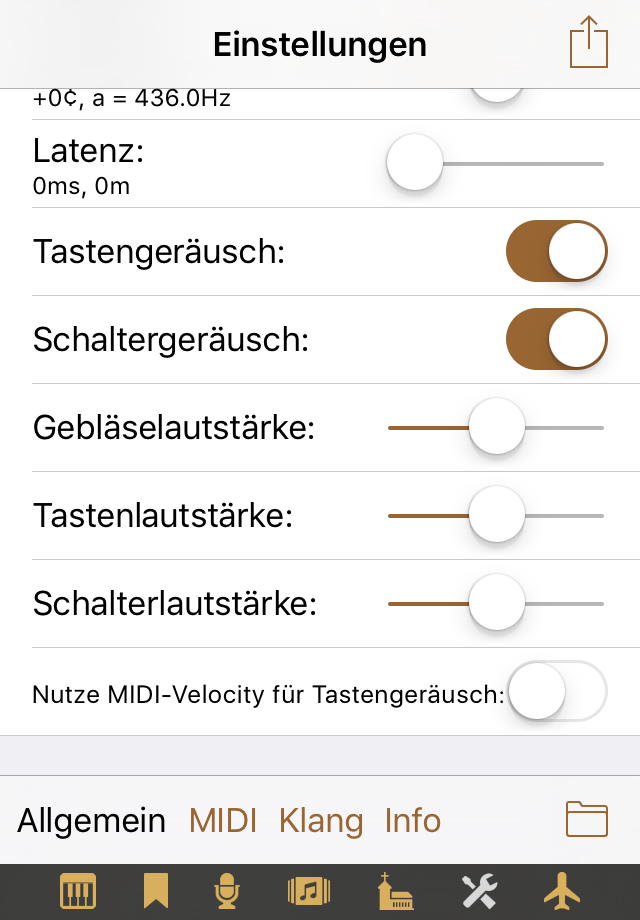Tap the Gebläselautstärke slider
640x920 pixels.
tap(497, 427)
